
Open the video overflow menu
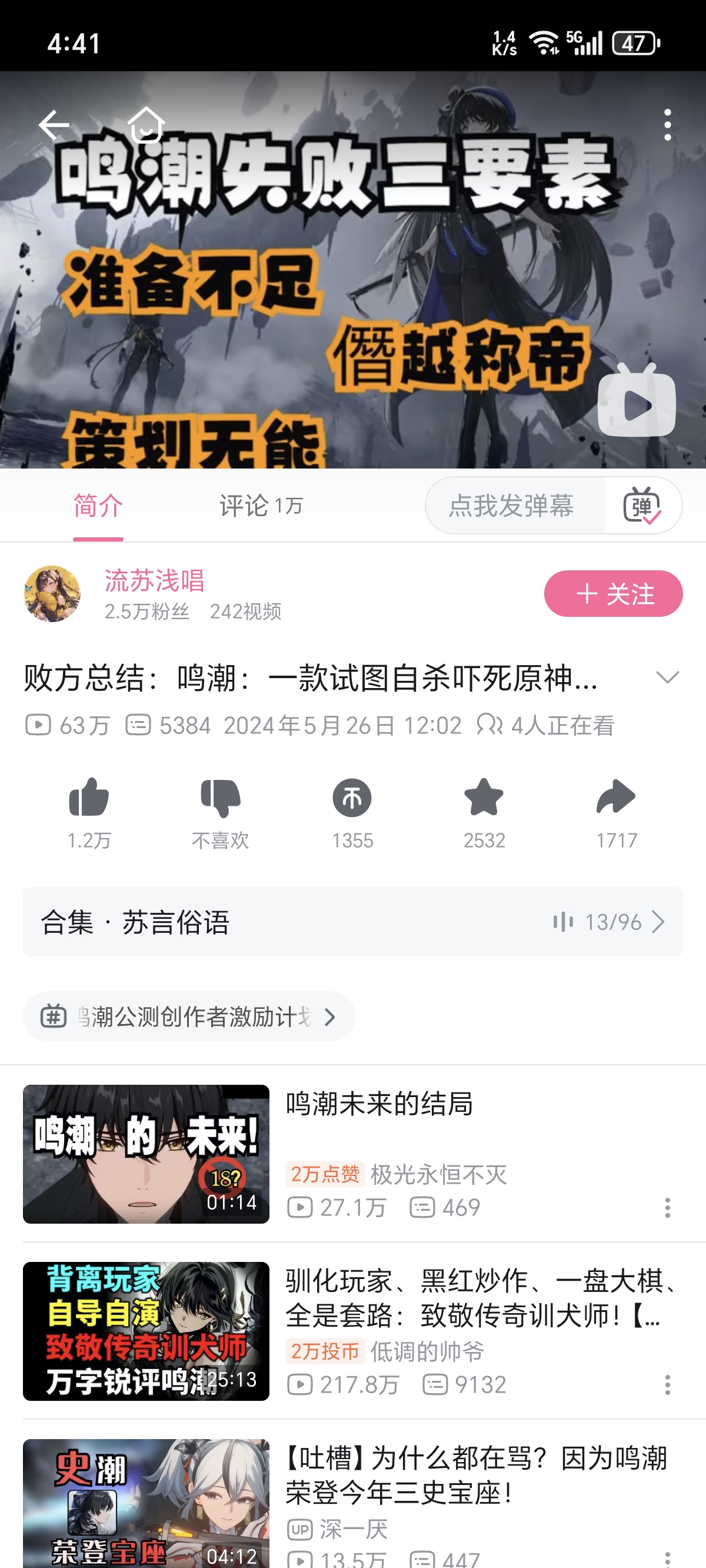pos(668,125)
